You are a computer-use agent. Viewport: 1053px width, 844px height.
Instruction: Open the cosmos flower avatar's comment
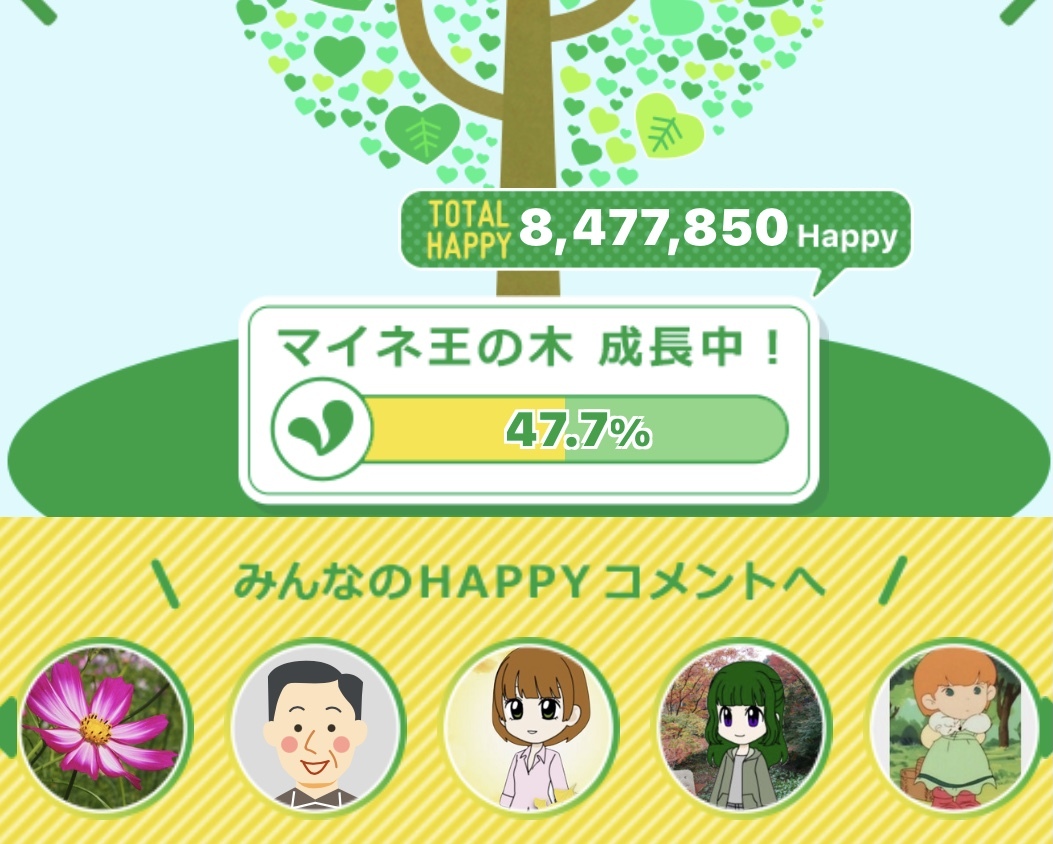coord(103,728)
